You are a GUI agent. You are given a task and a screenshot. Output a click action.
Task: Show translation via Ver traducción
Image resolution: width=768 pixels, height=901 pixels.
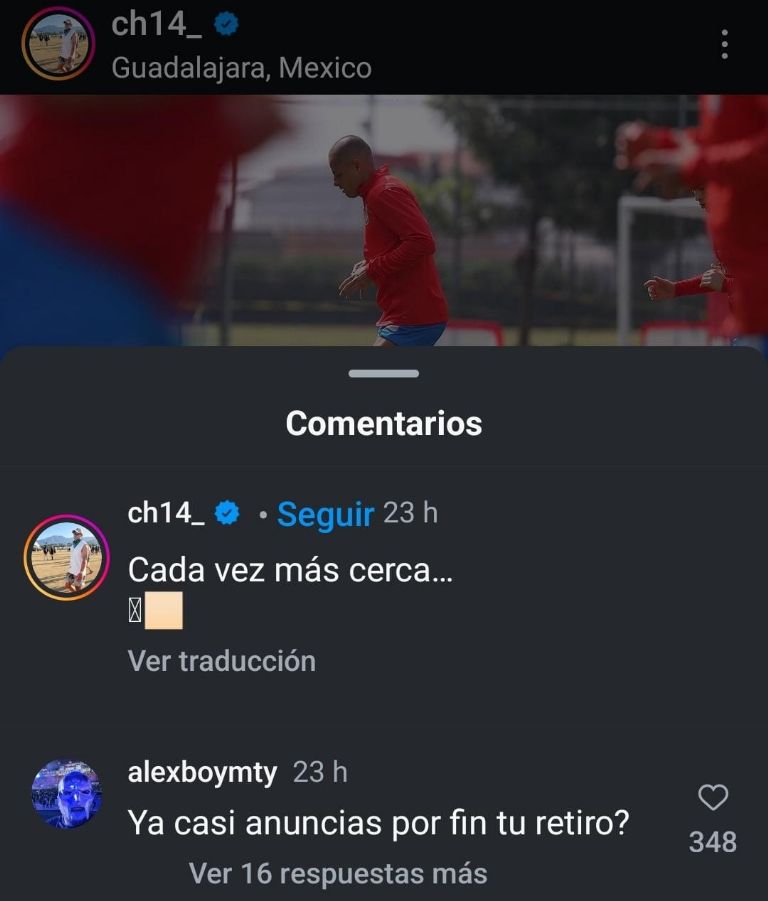(221, 661)
